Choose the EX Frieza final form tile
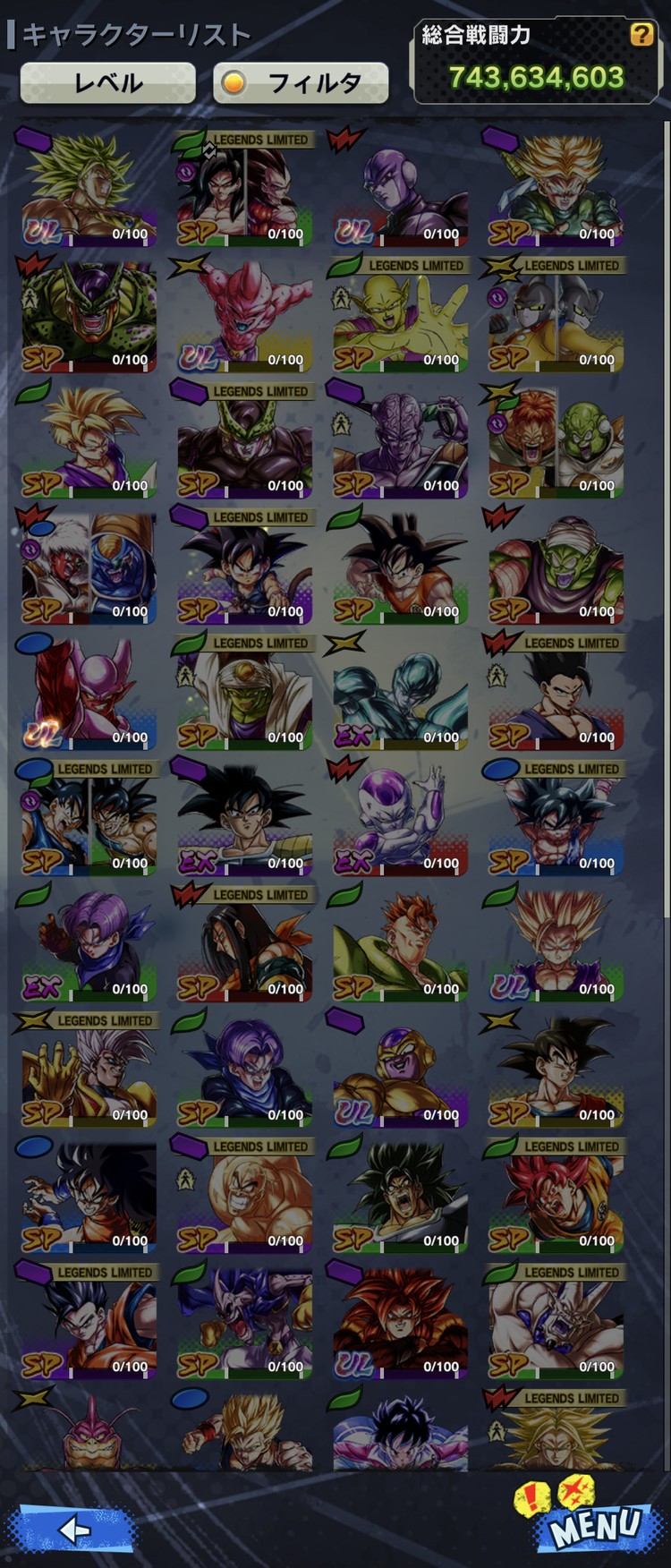This screenshot has height=1568, width=671. click(x=399, y=818)
